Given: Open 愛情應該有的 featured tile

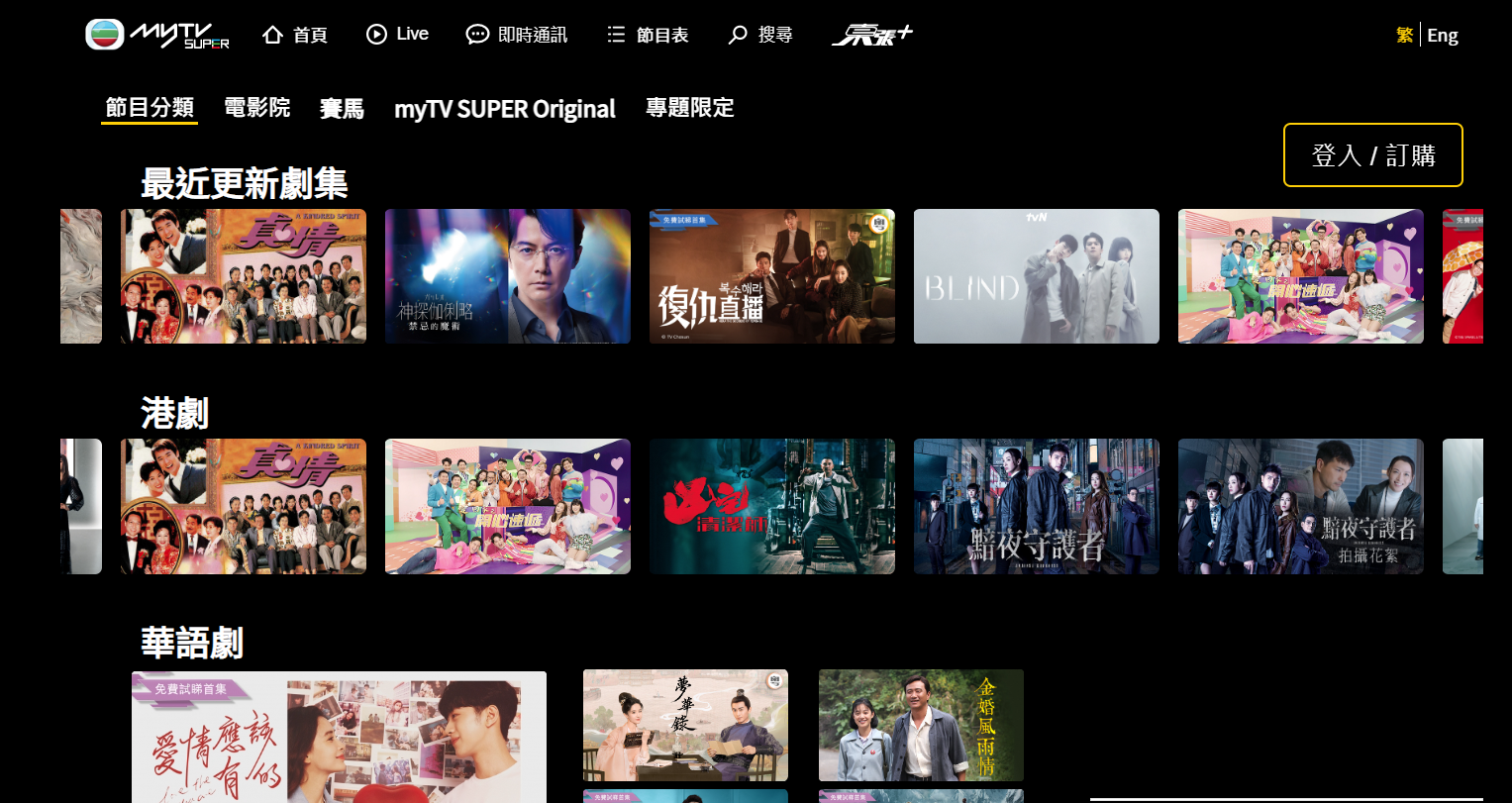Looking at the screenshot, I should tap(339, 738).
